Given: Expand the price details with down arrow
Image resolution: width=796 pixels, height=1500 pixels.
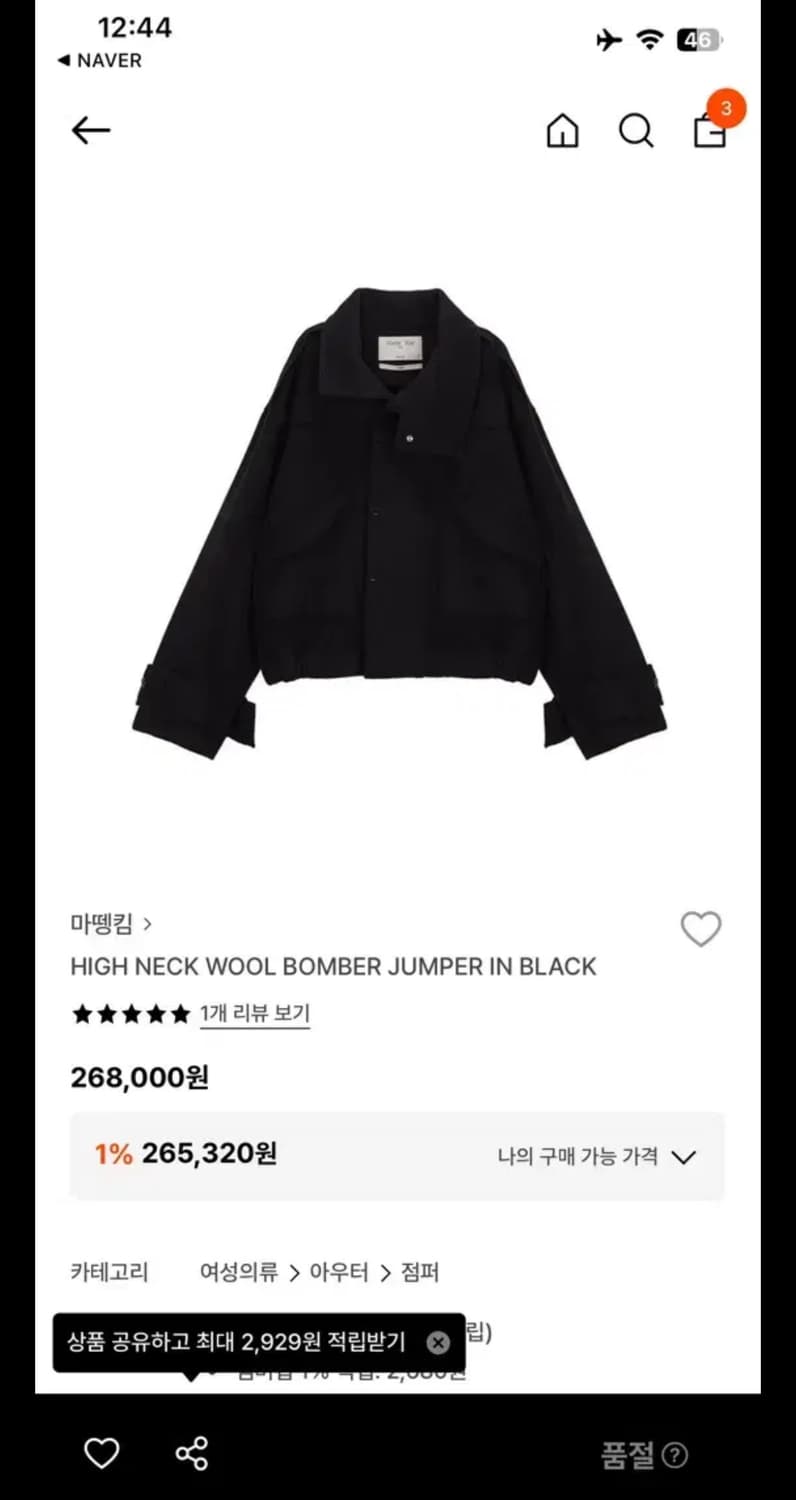Looking at the screenshot, I should (x=685, y=1157).
